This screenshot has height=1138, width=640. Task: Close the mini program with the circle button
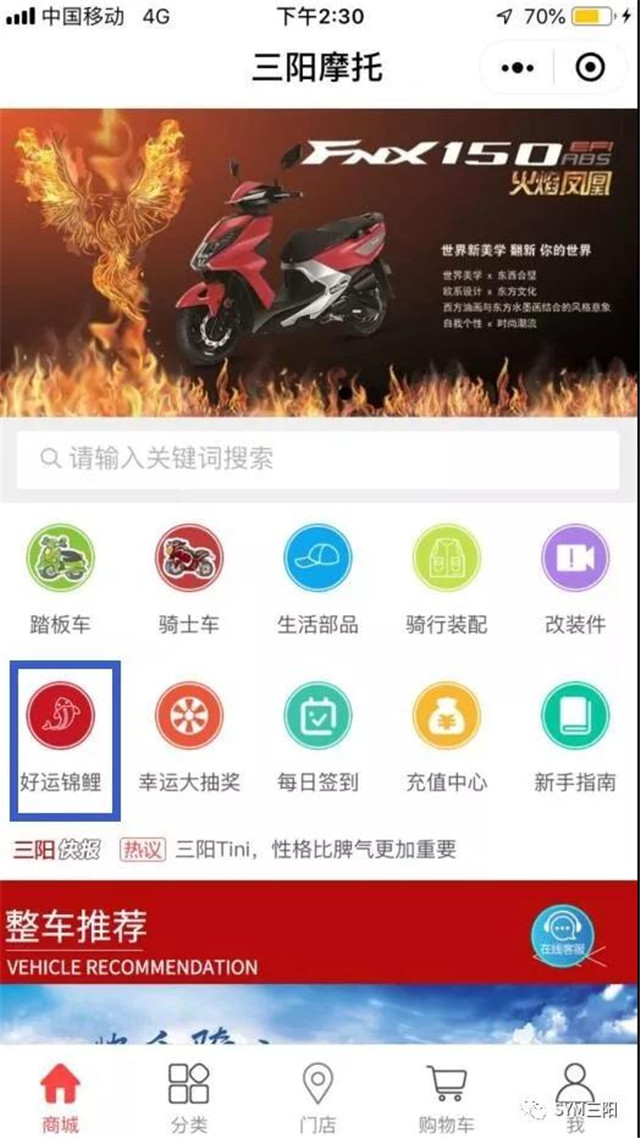(590, 68)
